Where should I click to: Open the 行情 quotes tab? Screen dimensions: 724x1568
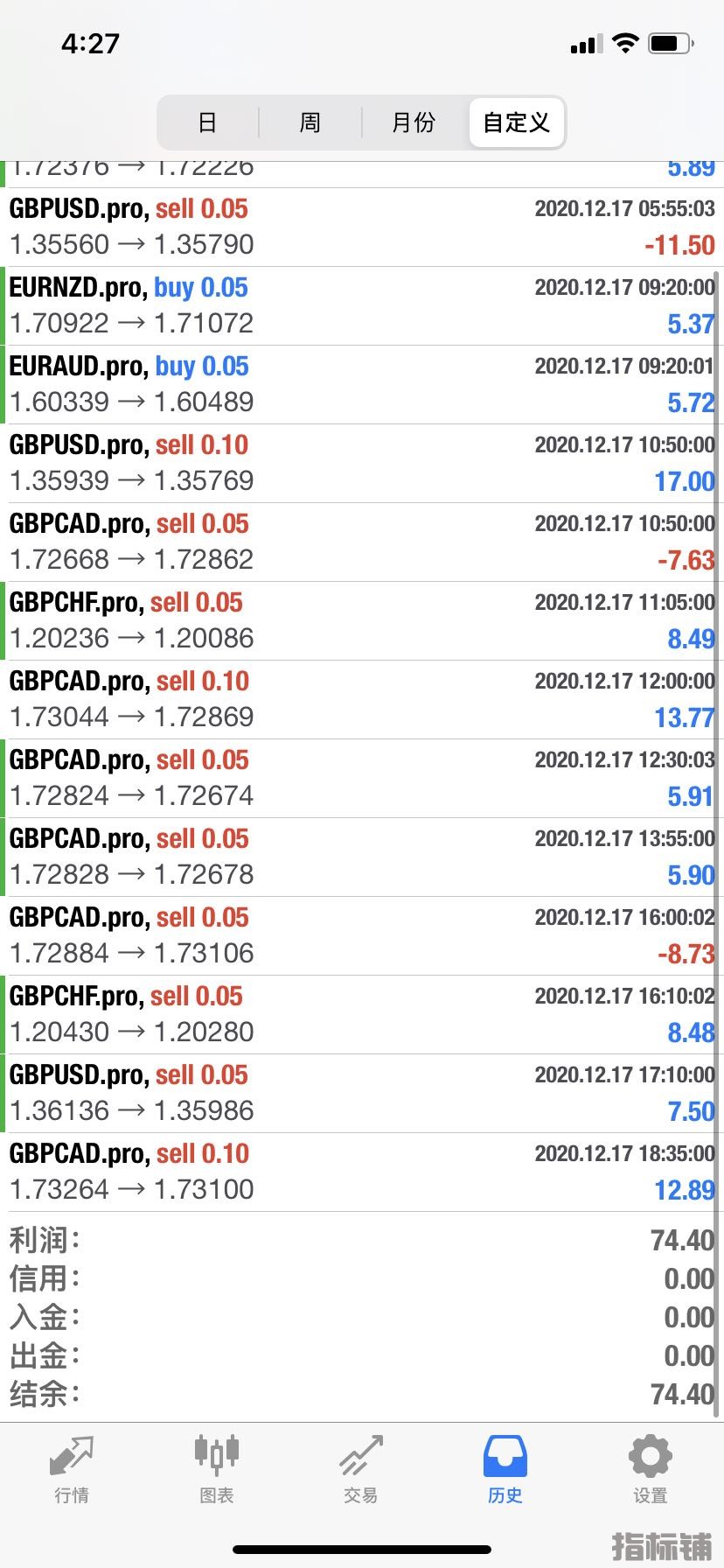tap(72, 1470)
